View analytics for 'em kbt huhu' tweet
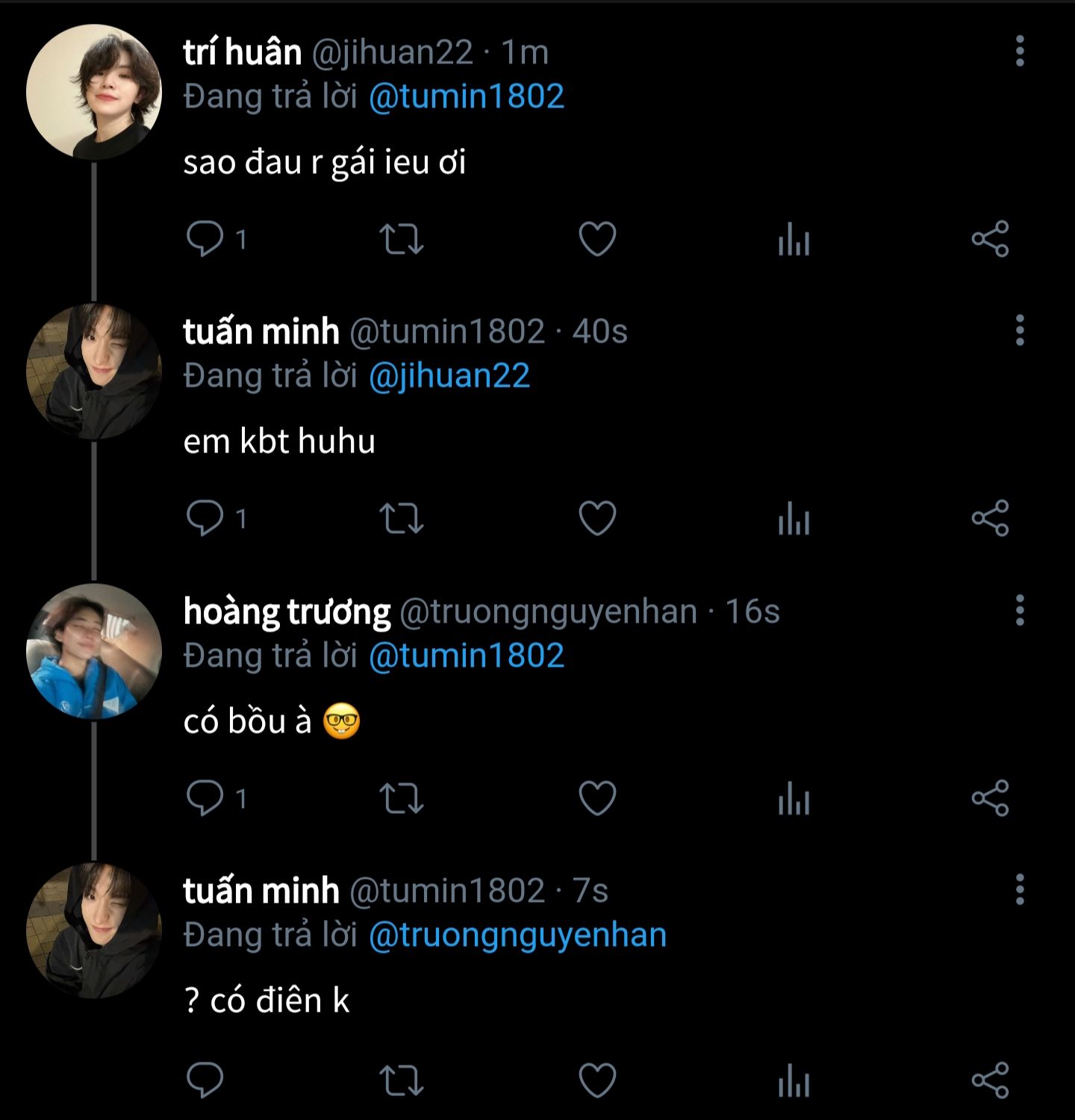 (x=794, y=518)
